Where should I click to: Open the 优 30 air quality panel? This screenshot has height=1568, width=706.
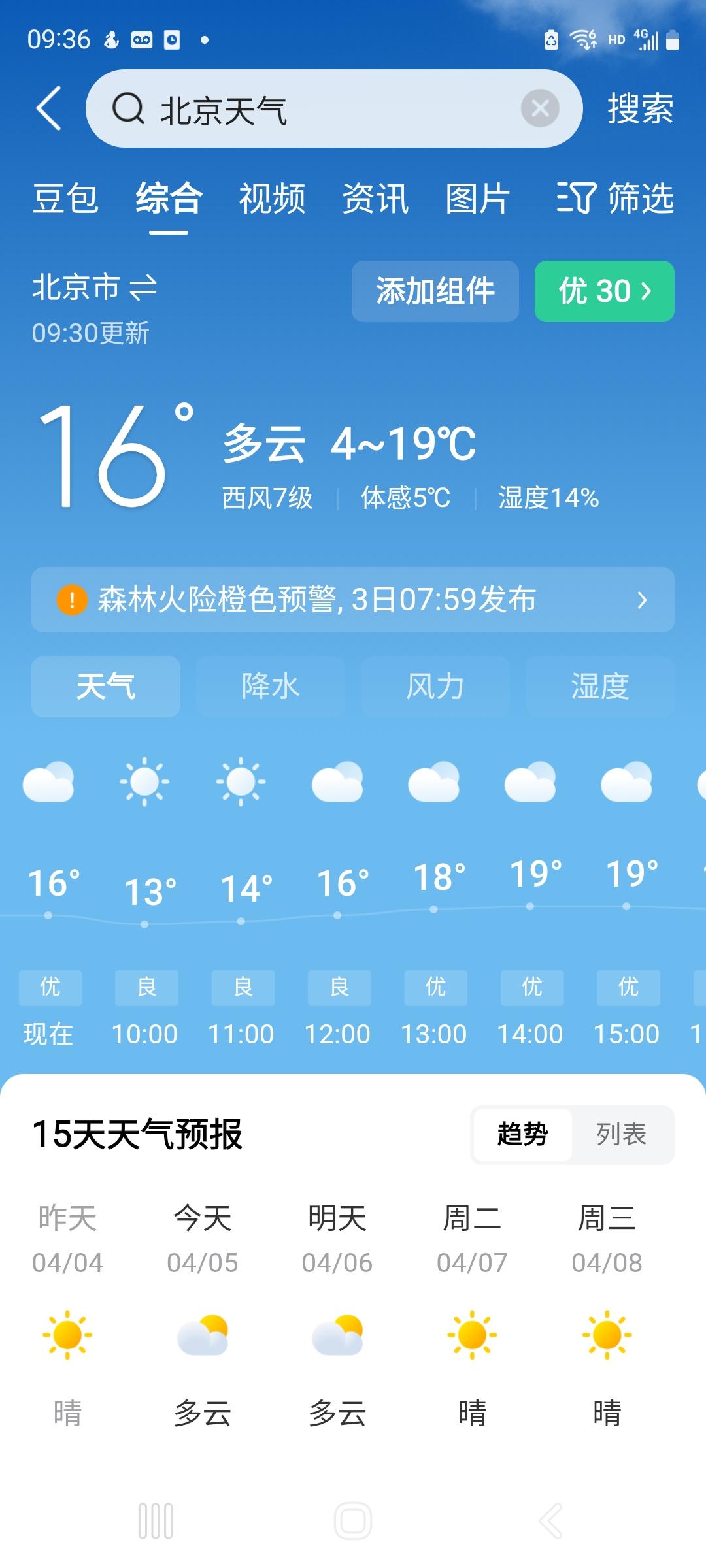(603, 291)
